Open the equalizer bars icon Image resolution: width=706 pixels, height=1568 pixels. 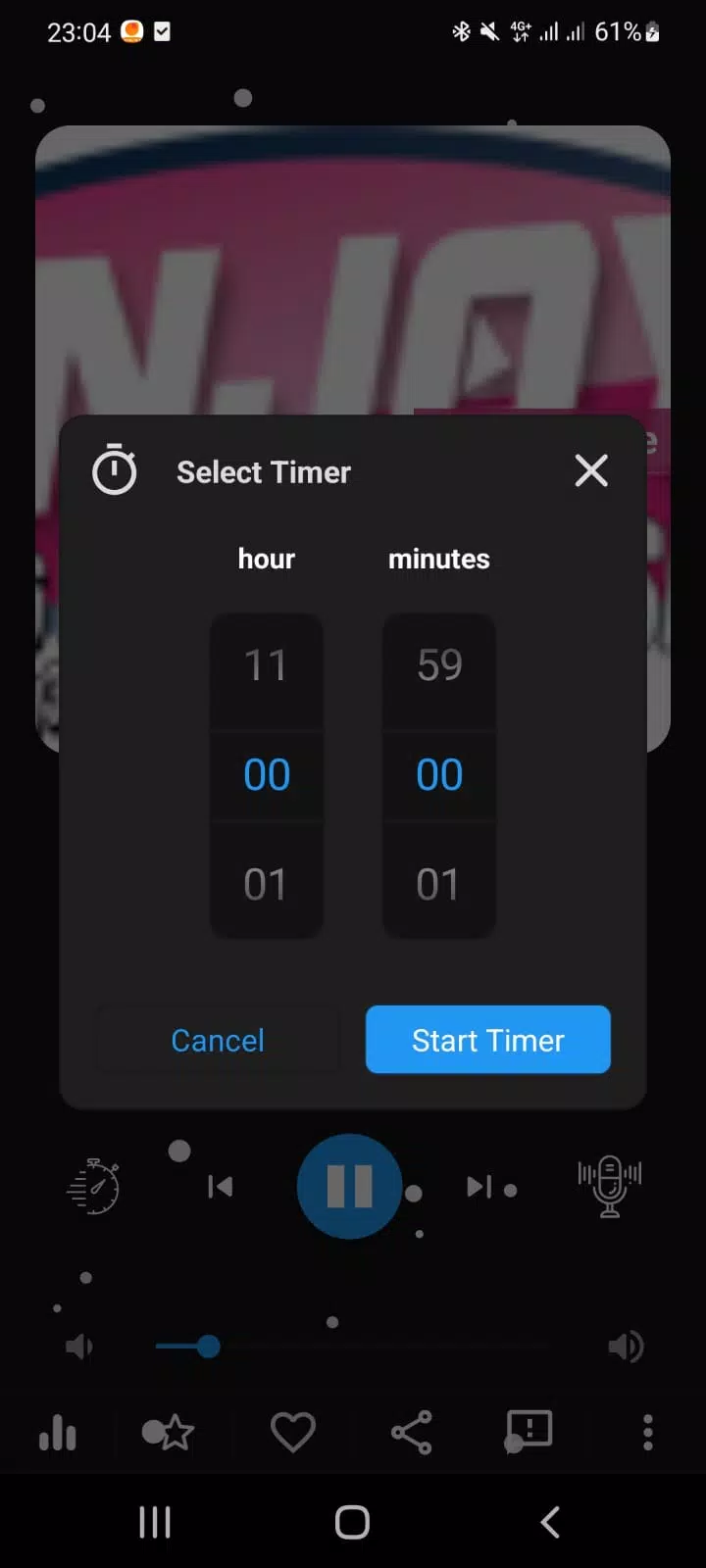[x=58, y=1433]
